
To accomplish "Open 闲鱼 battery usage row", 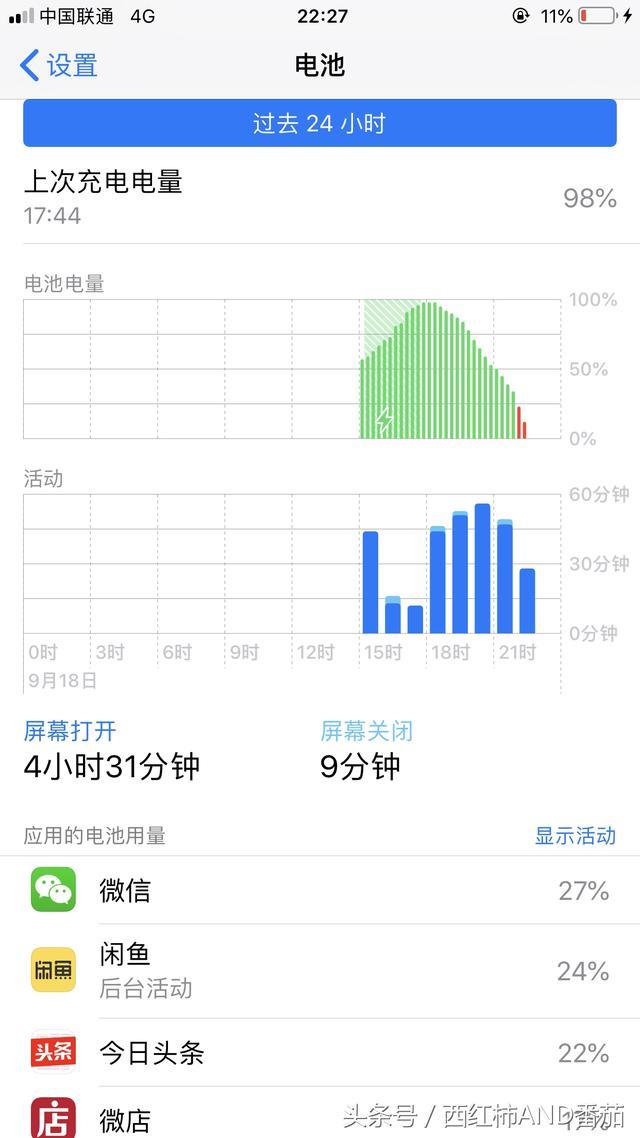I will 320,971.
